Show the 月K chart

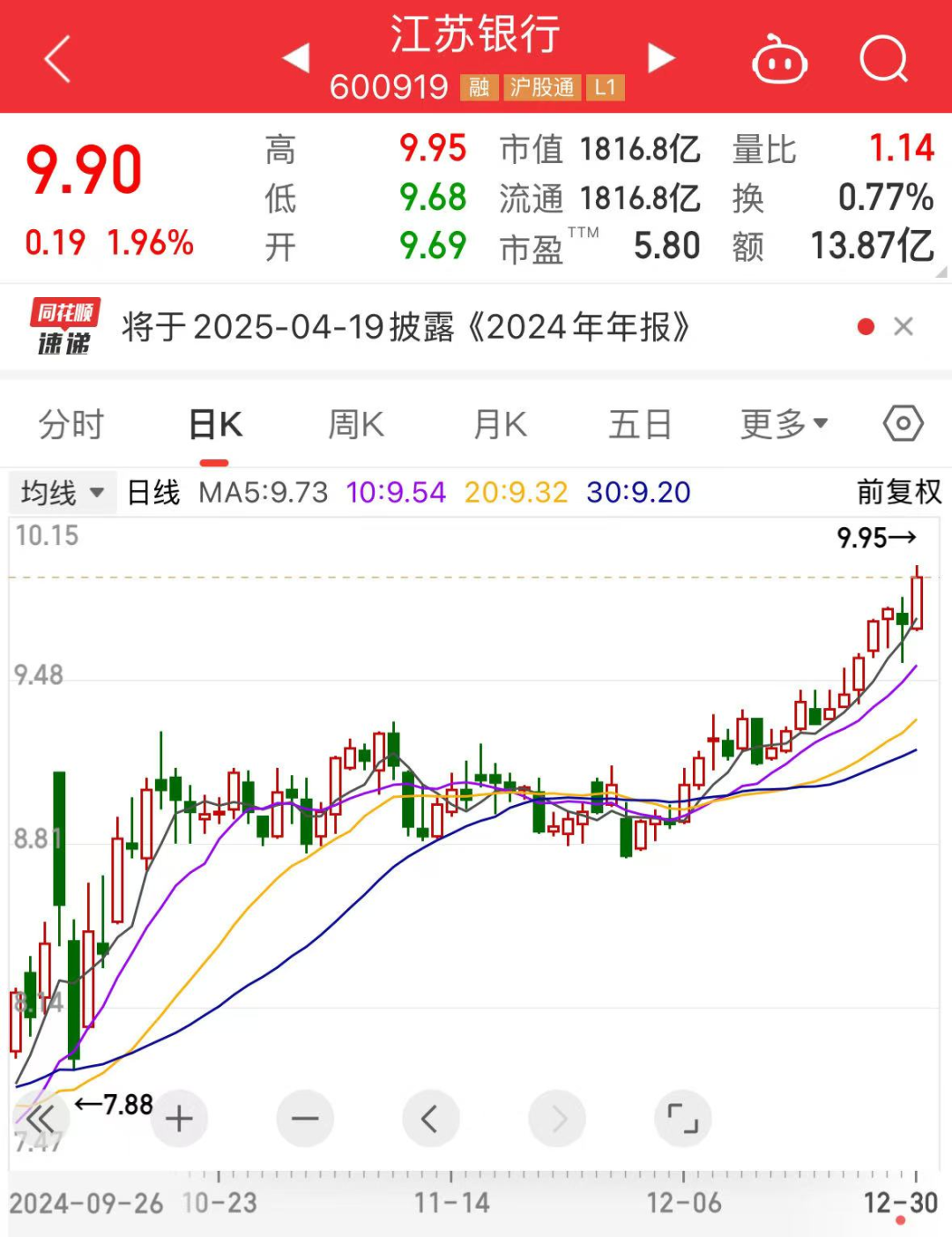tap(500, 424)
